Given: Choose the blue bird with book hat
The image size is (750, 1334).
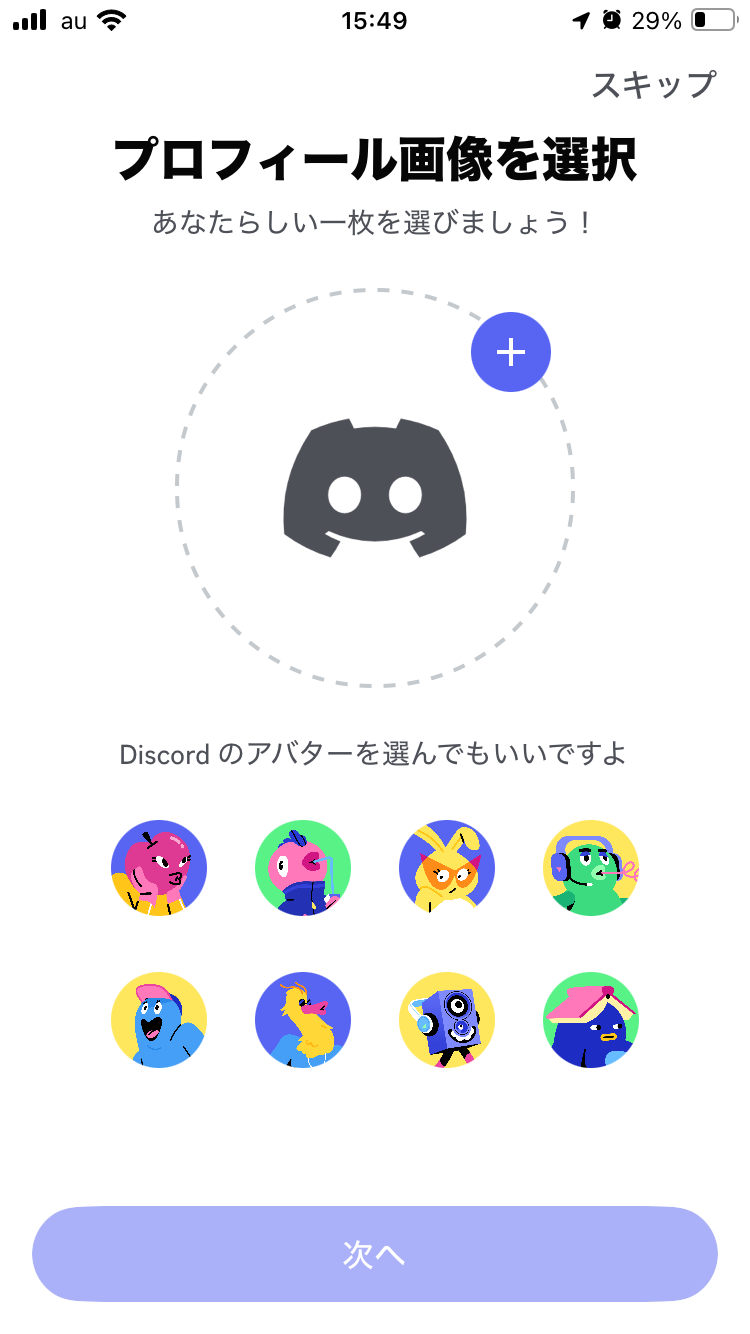Looking at the screenshot, I should [591, 1020].
